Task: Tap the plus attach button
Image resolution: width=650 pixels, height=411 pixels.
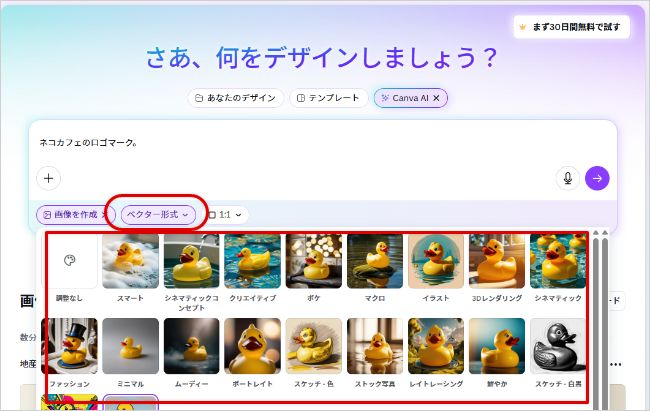Action: [48, 178]
